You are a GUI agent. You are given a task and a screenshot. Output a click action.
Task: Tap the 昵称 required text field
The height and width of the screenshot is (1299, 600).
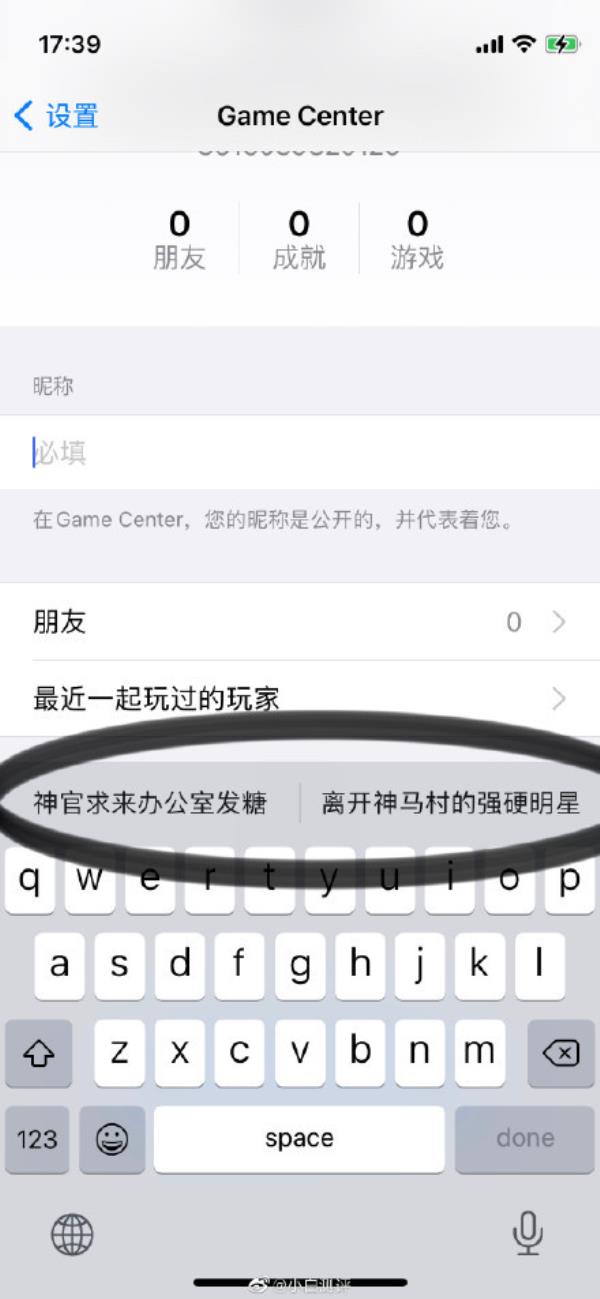(300, 452)
